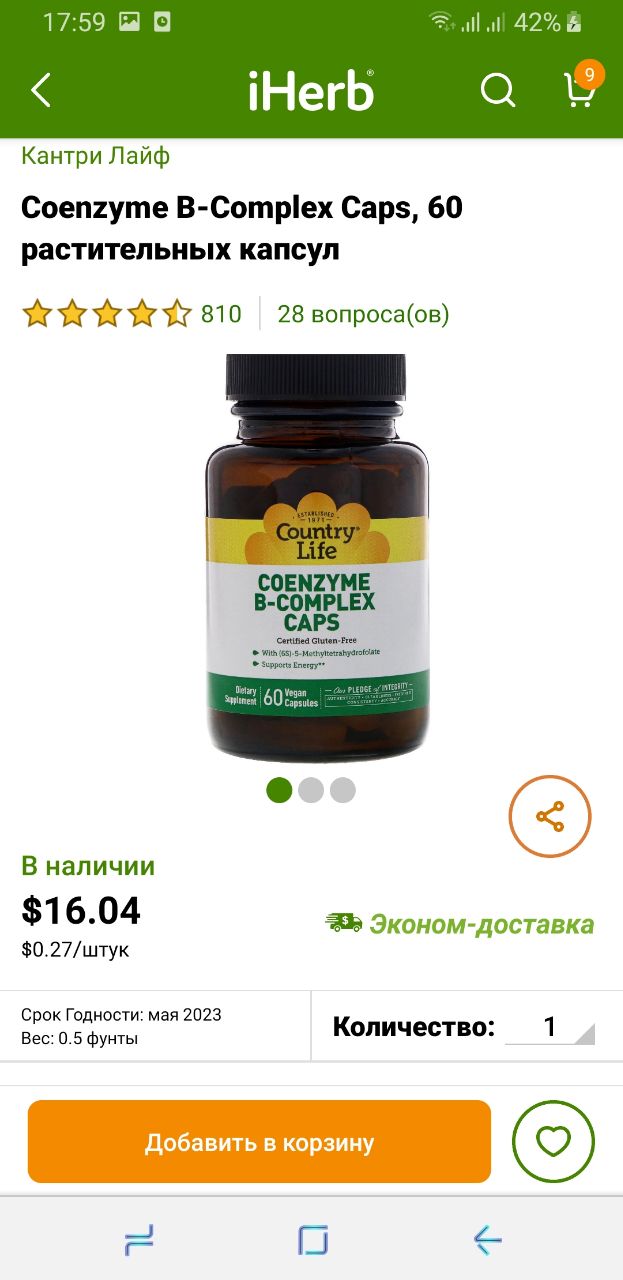The width and height of the screenshot is (623, 1280).
Task: Go back using the header arrow
Action: [40, 91]
